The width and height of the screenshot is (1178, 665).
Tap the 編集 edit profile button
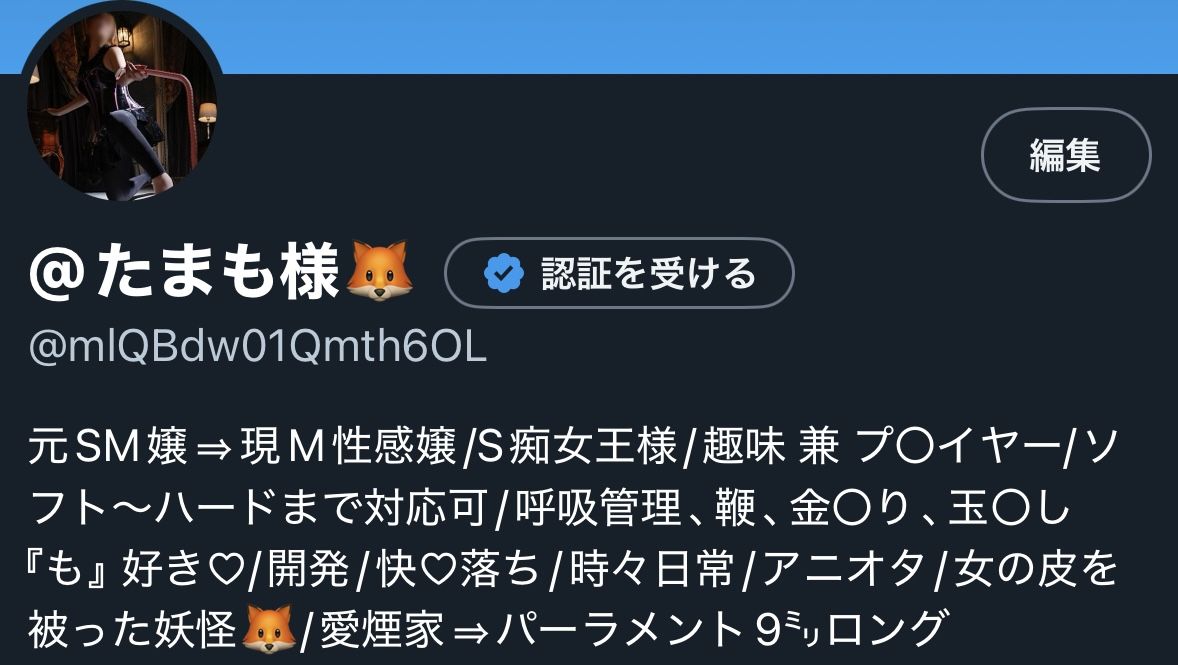(1065, 155)
